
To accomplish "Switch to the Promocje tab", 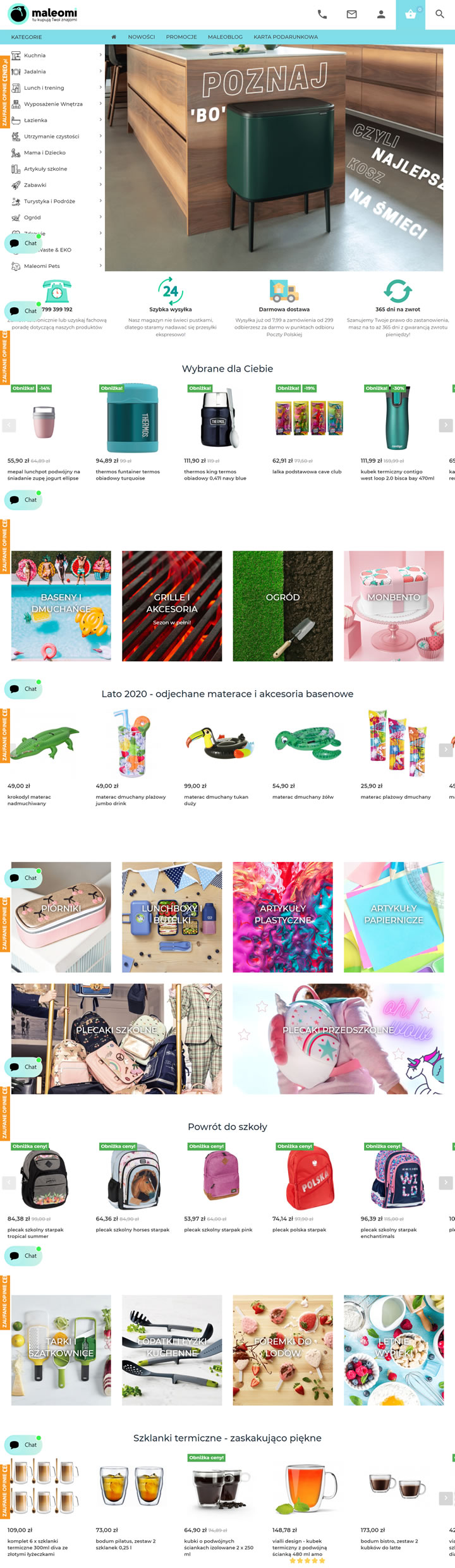I will point(181,37).
